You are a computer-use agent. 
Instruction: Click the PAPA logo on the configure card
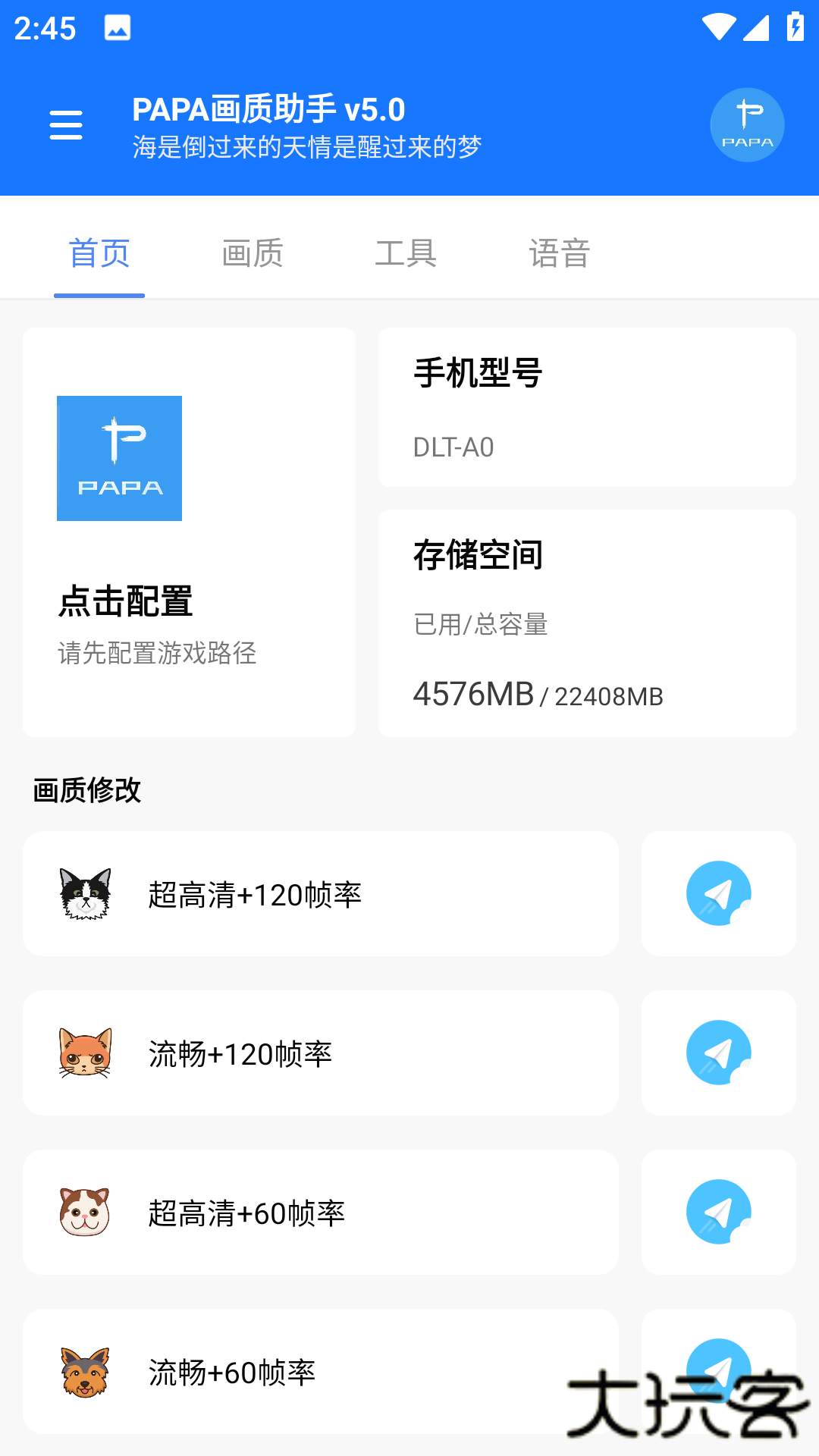tap(119, 457)
